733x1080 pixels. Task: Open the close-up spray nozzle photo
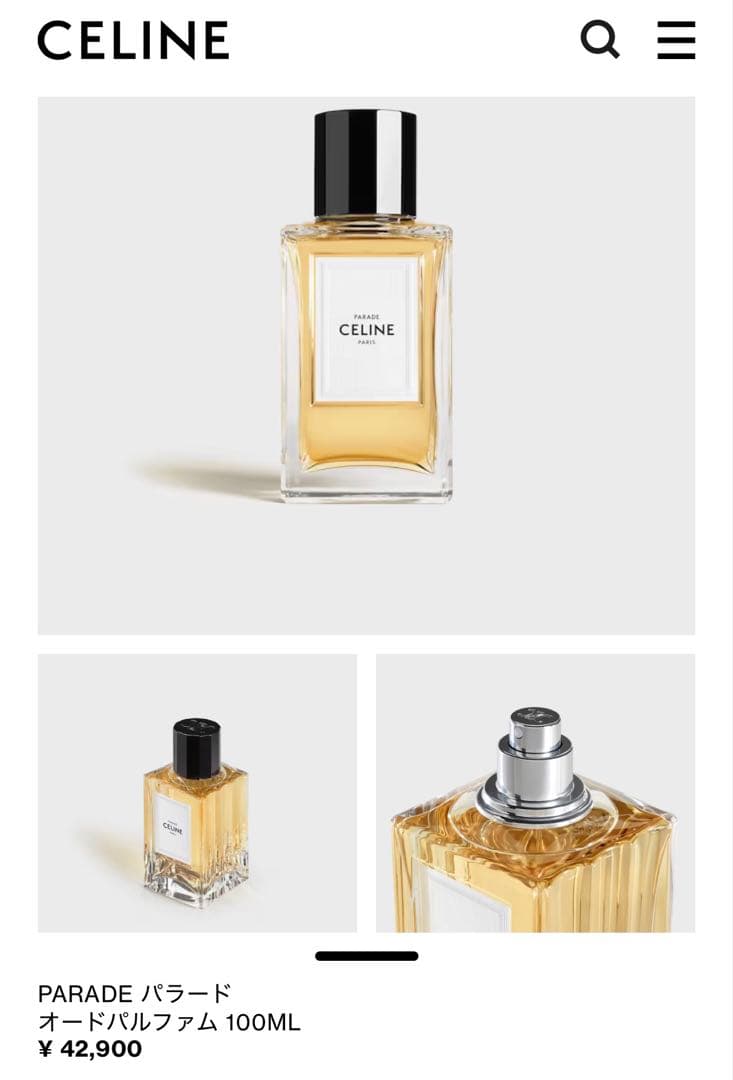(535, 793)
